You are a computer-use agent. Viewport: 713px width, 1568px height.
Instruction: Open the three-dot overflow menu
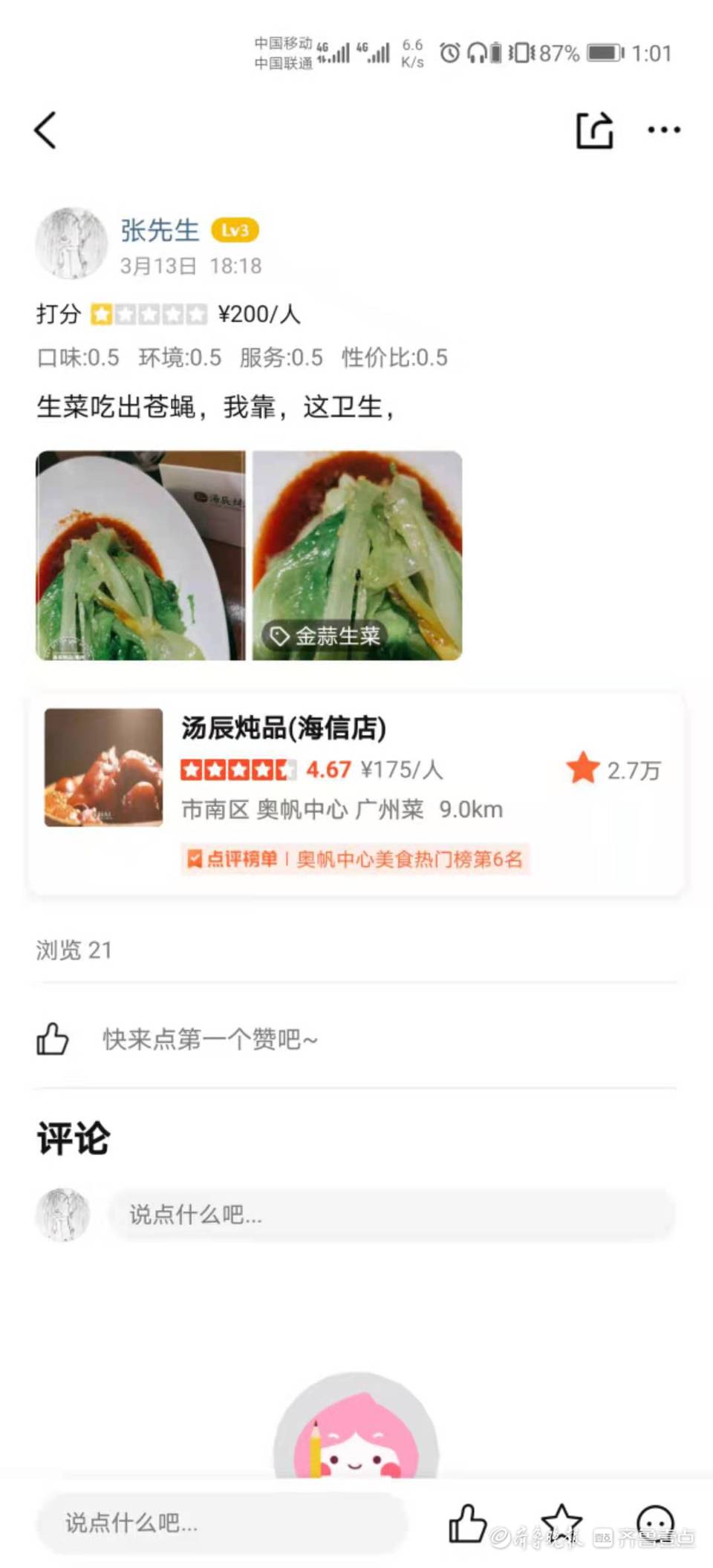[x=663, y=131]
